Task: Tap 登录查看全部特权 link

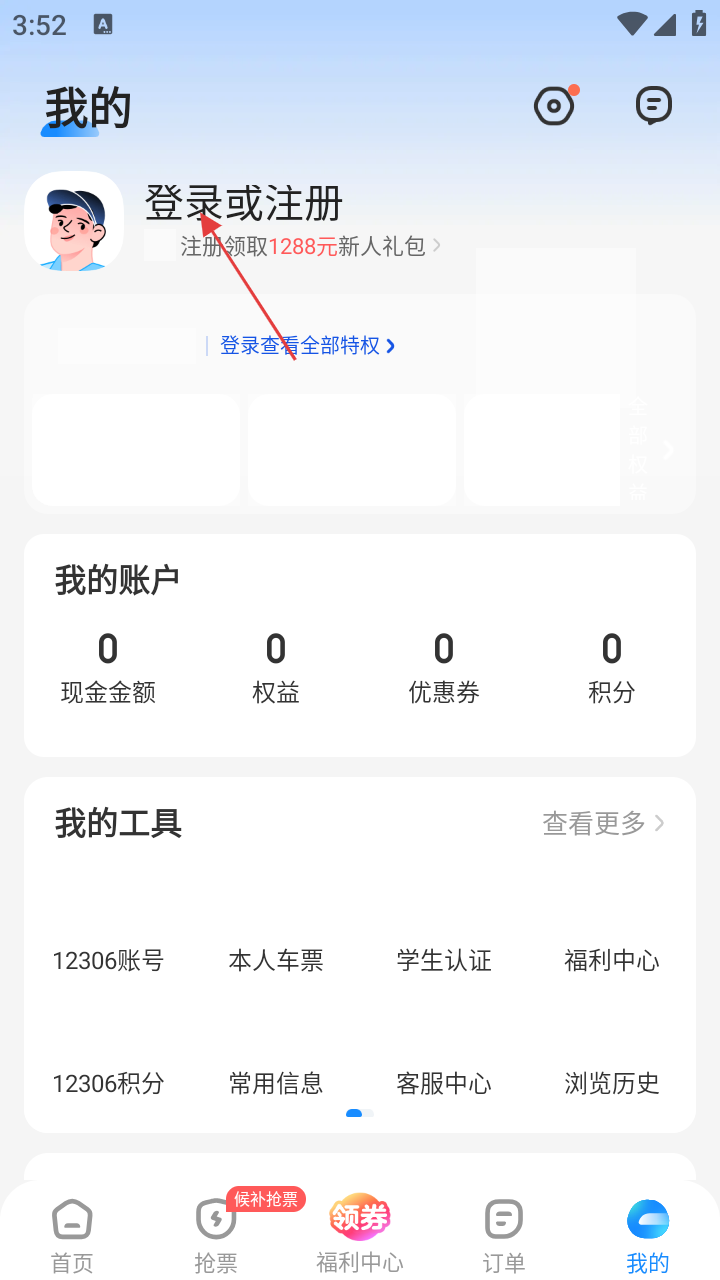Action: click(x=306, y=346)
